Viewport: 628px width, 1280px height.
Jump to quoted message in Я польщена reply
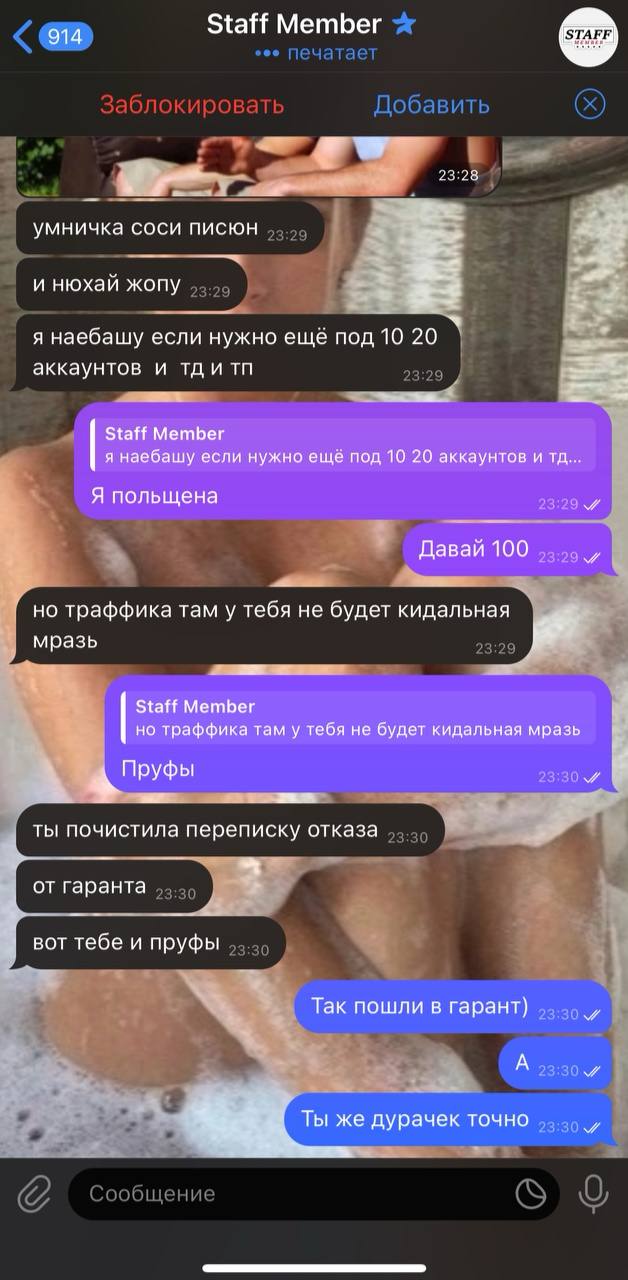tap(342, 445)
